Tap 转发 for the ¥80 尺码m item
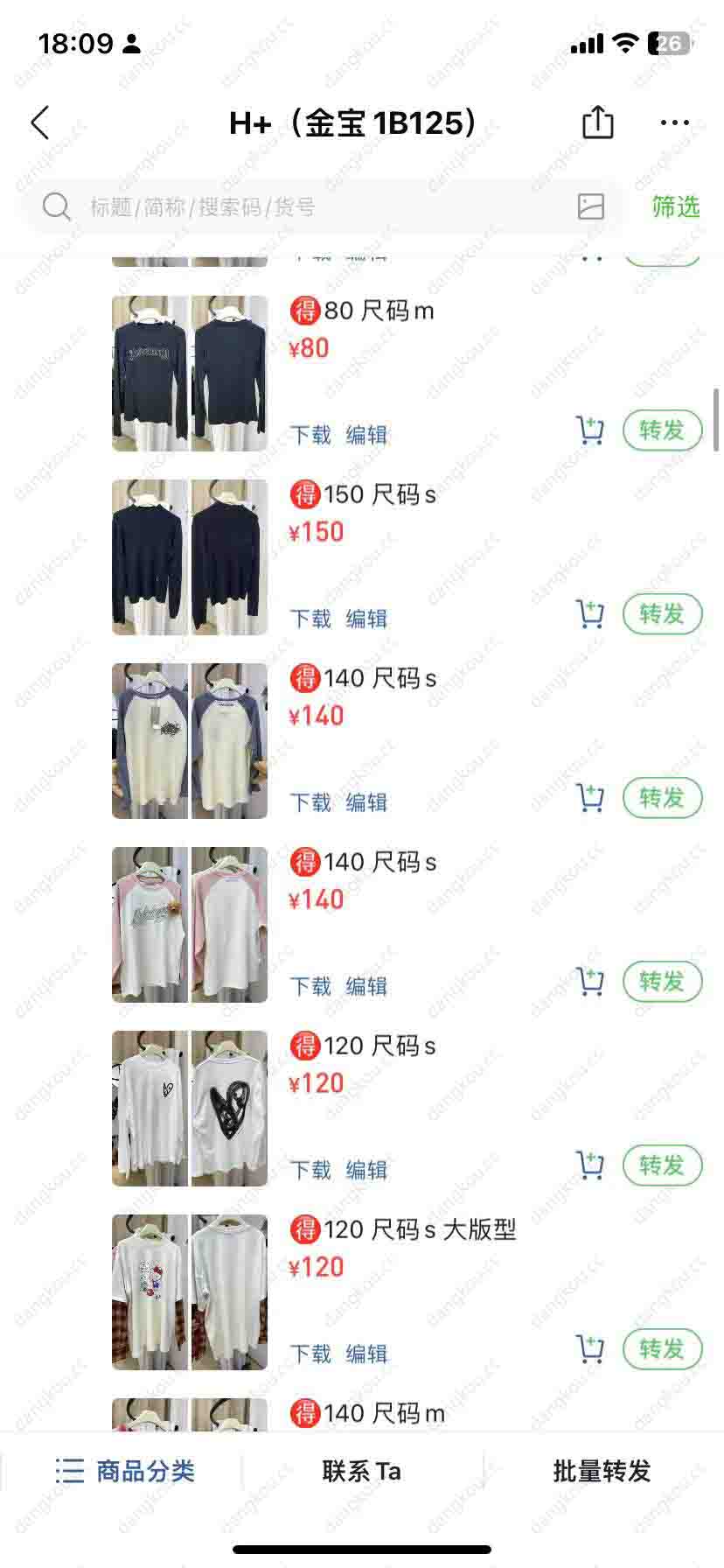 [x=662, y=430]
